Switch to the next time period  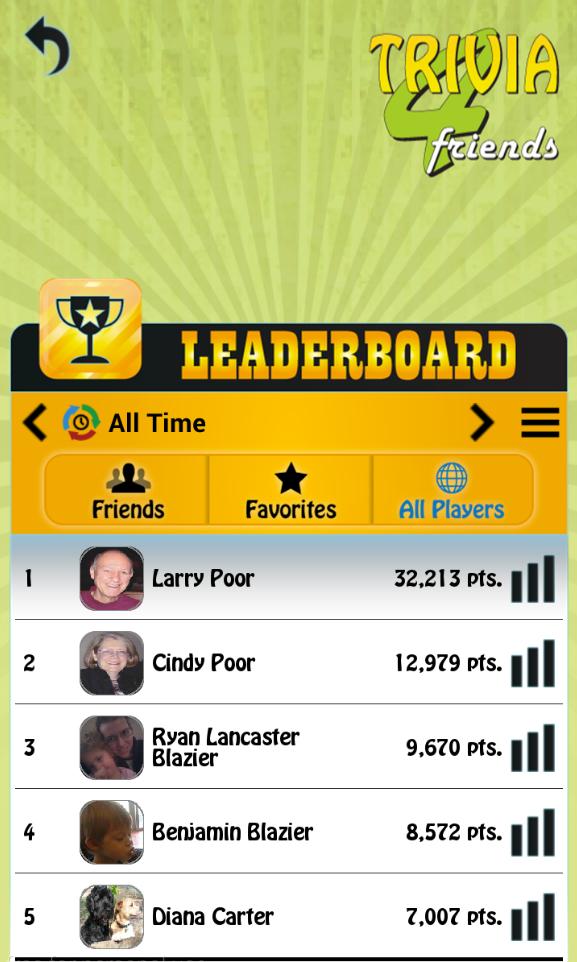coord(482,422)
